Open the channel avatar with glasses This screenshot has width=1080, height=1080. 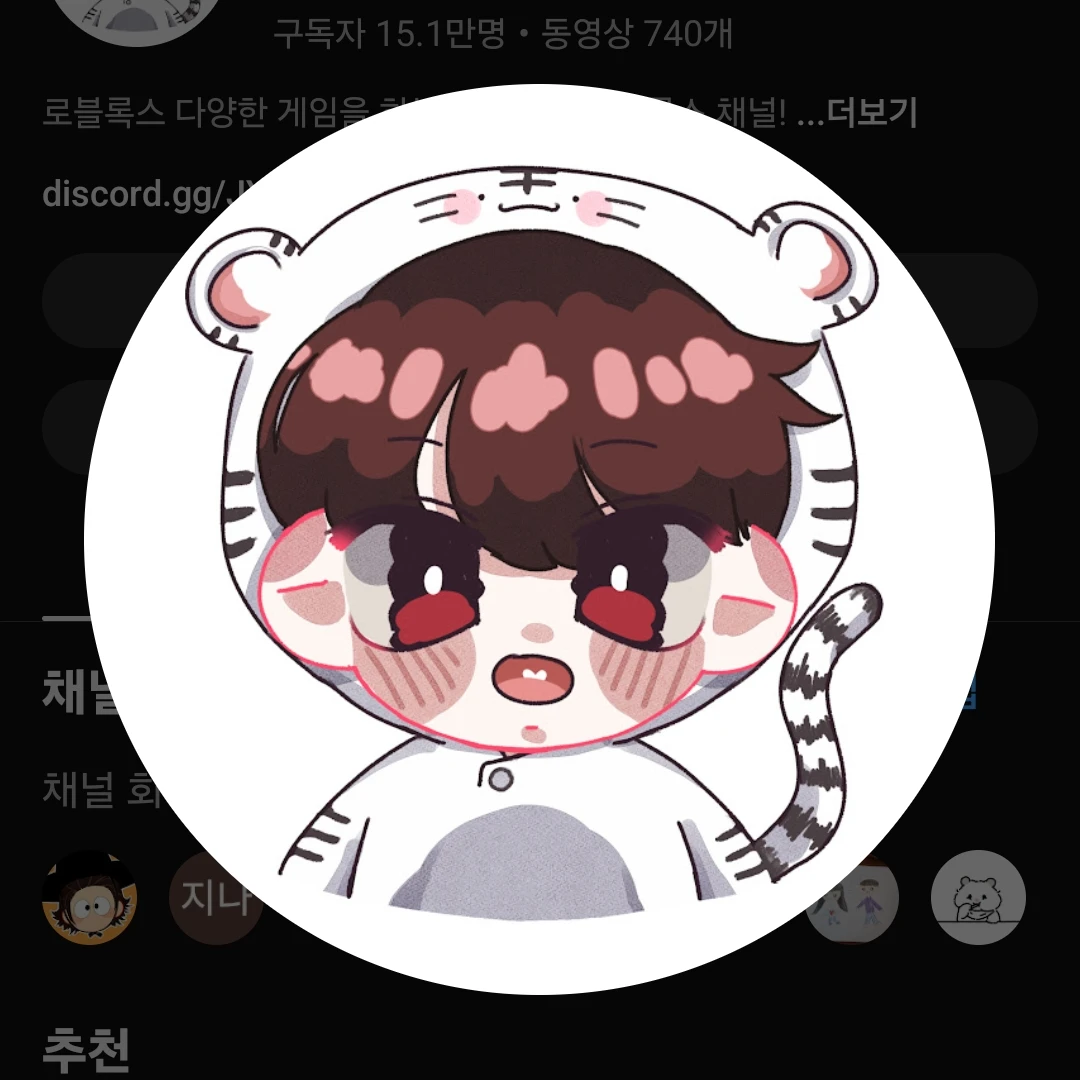(x=89, y=897)
